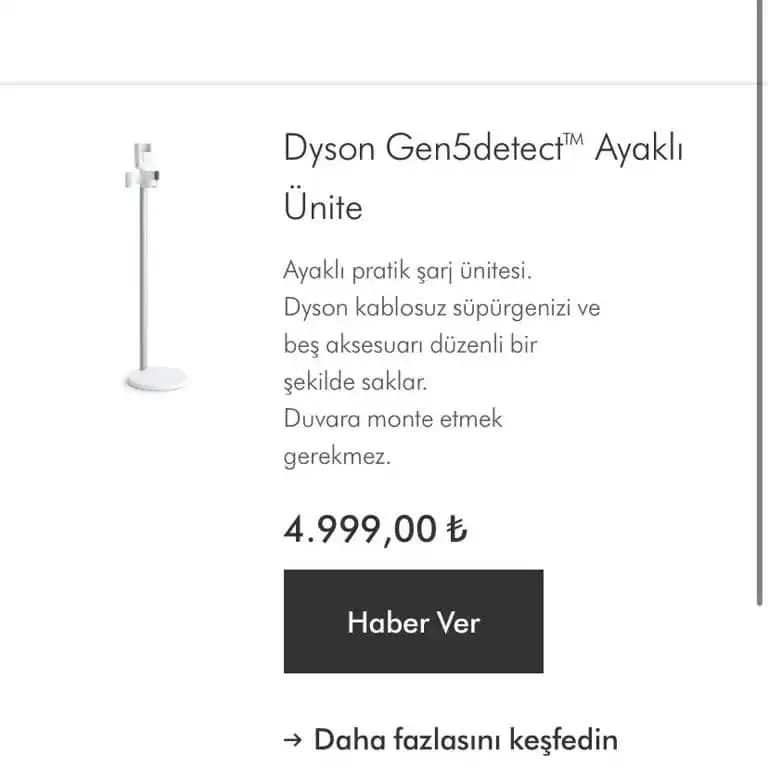
Task: Tap the Haber Ver button
Action: (x=413, y=621)
